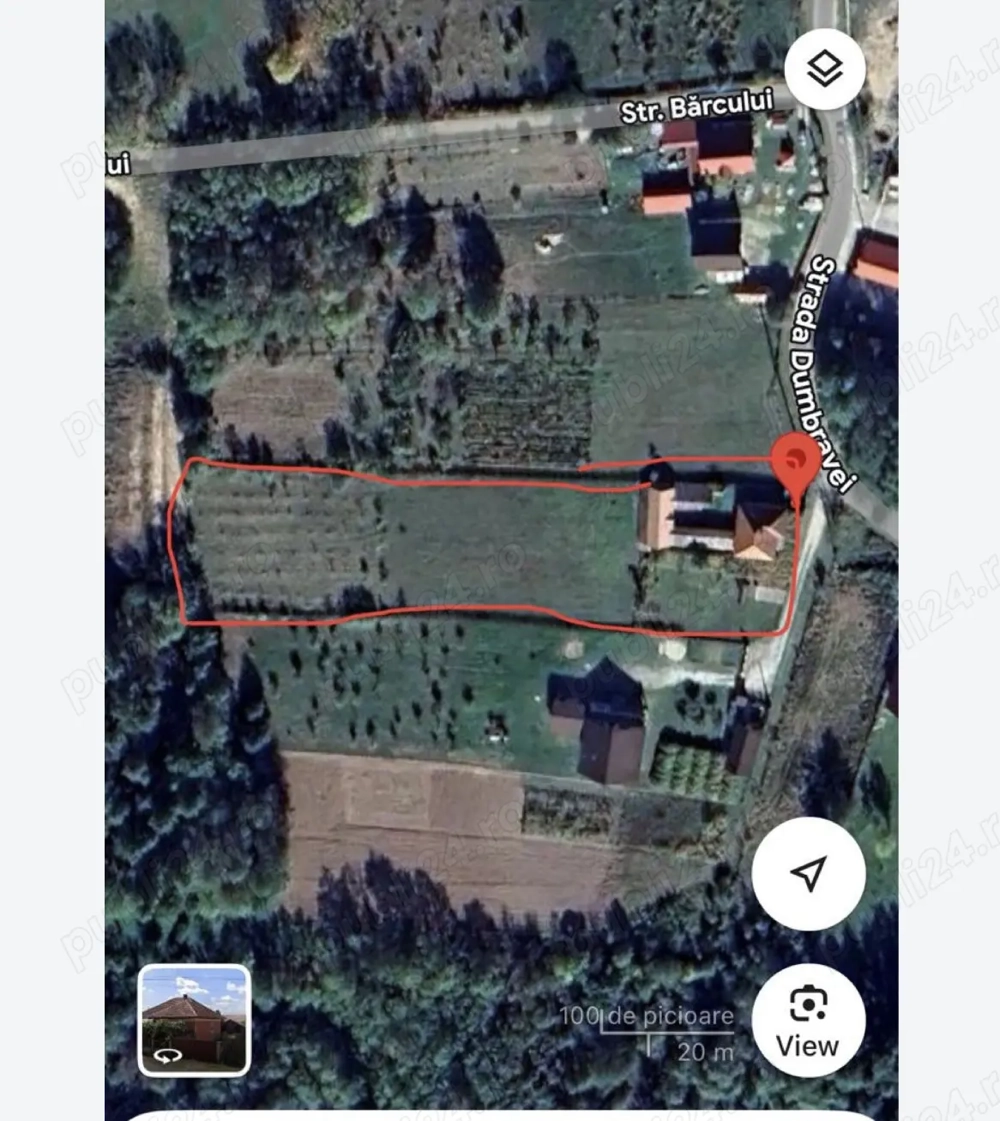
Task: Select the Strada Dumbravei street label
Action: point(822,370)
